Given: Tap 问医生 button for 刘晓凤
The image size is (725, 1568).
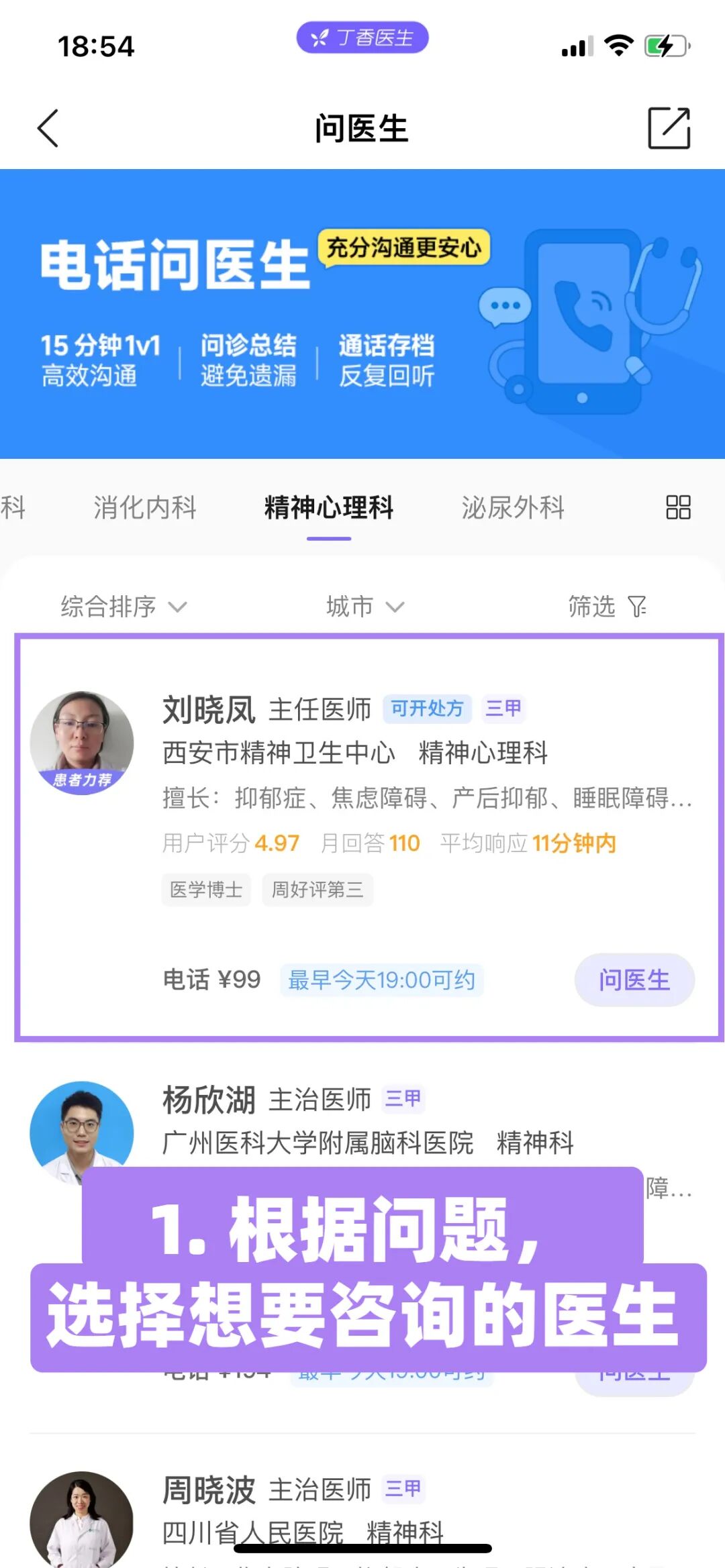Looking at the screenshot, I should (x=634, y=980).
